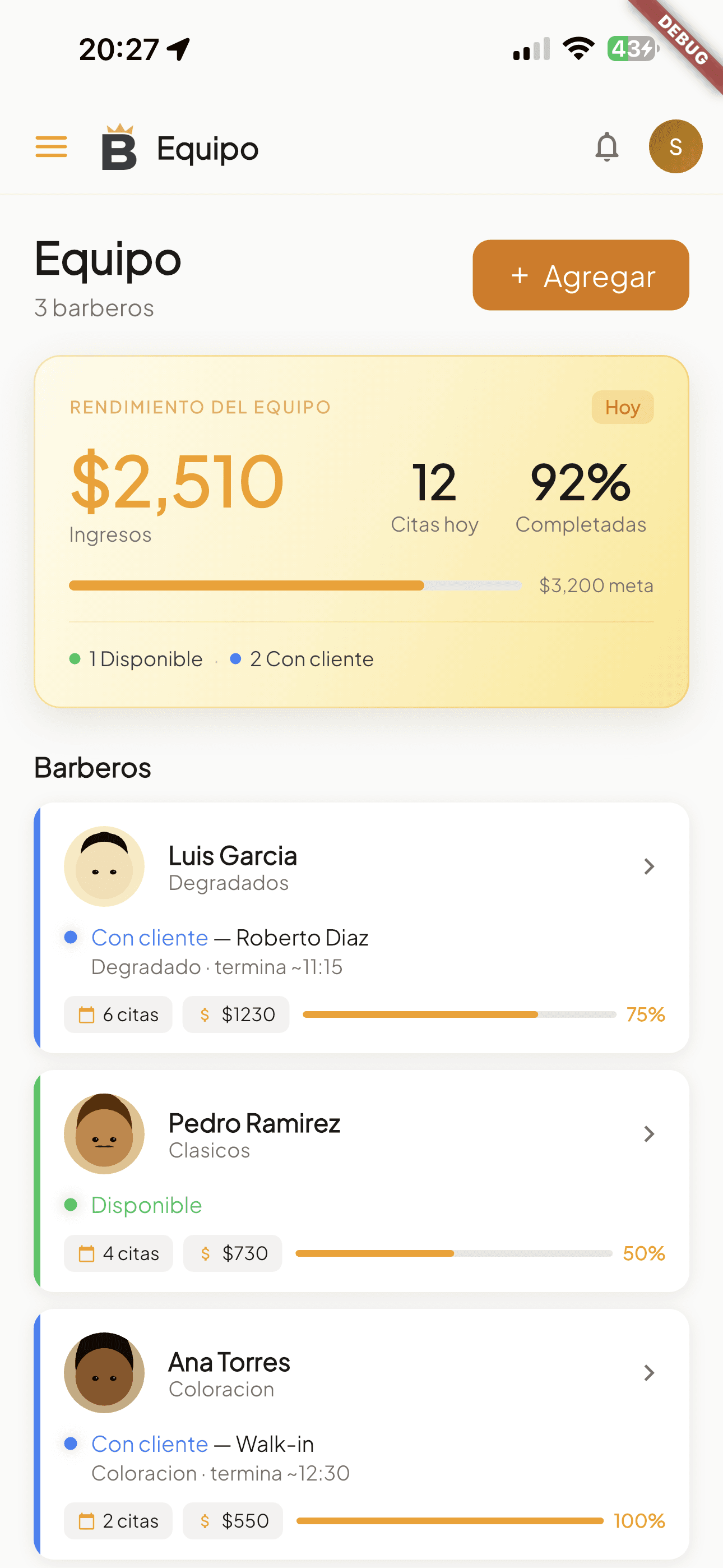Open the S profile avatar

675,146
